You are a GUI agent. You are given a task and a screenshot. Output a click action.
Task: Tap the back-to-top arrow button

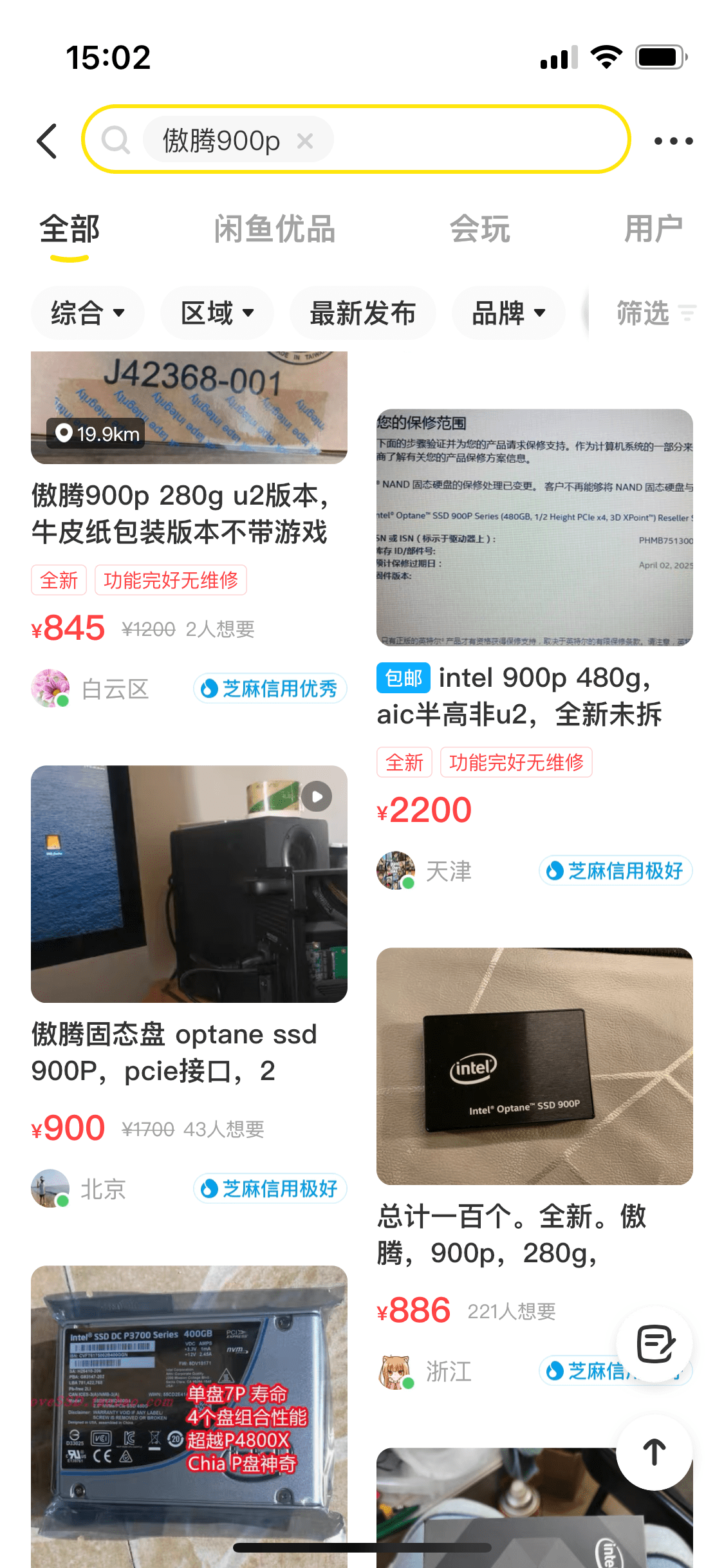654,1453
